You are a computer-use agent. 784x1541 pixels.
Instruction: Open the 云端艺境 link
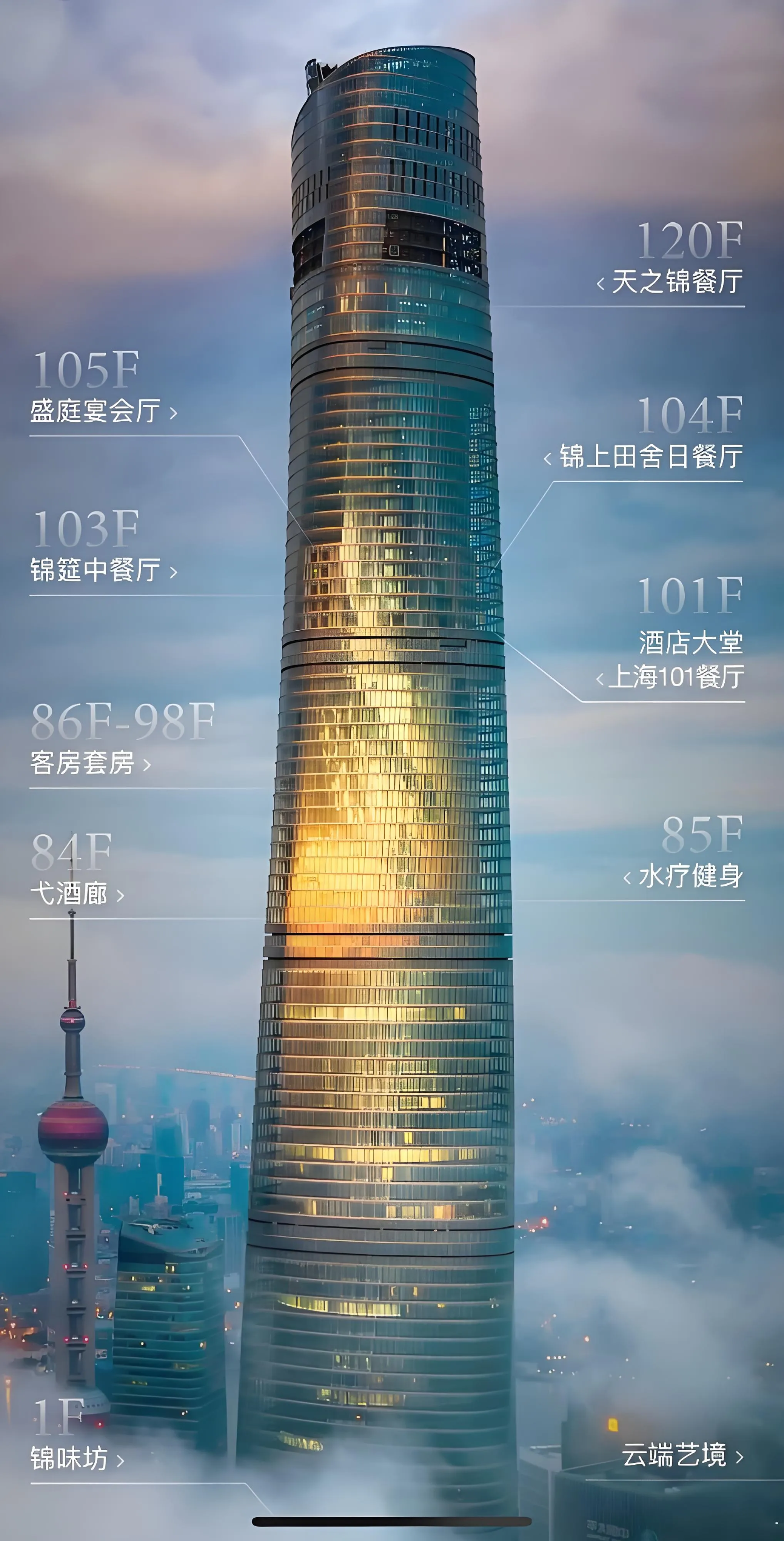[682, 1455]
